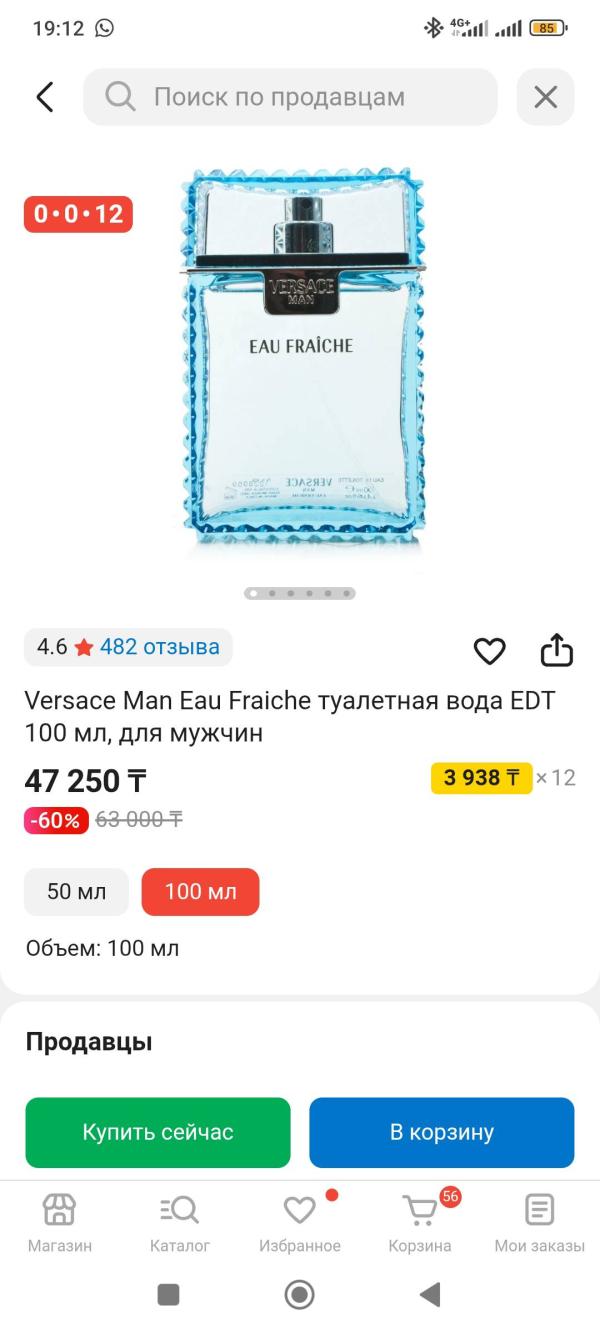Go back using the top arrow
This screenshot has height=1332, width=600.
tap(45, 97)
